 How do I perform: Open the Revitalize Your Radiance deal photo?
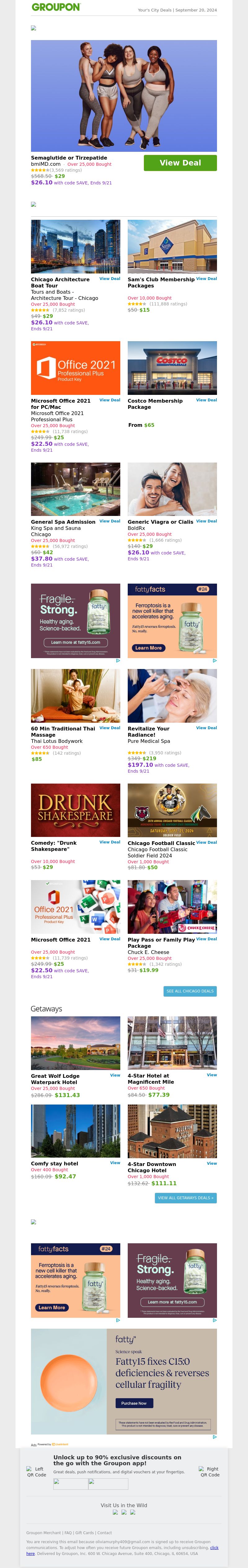(172, 695)
